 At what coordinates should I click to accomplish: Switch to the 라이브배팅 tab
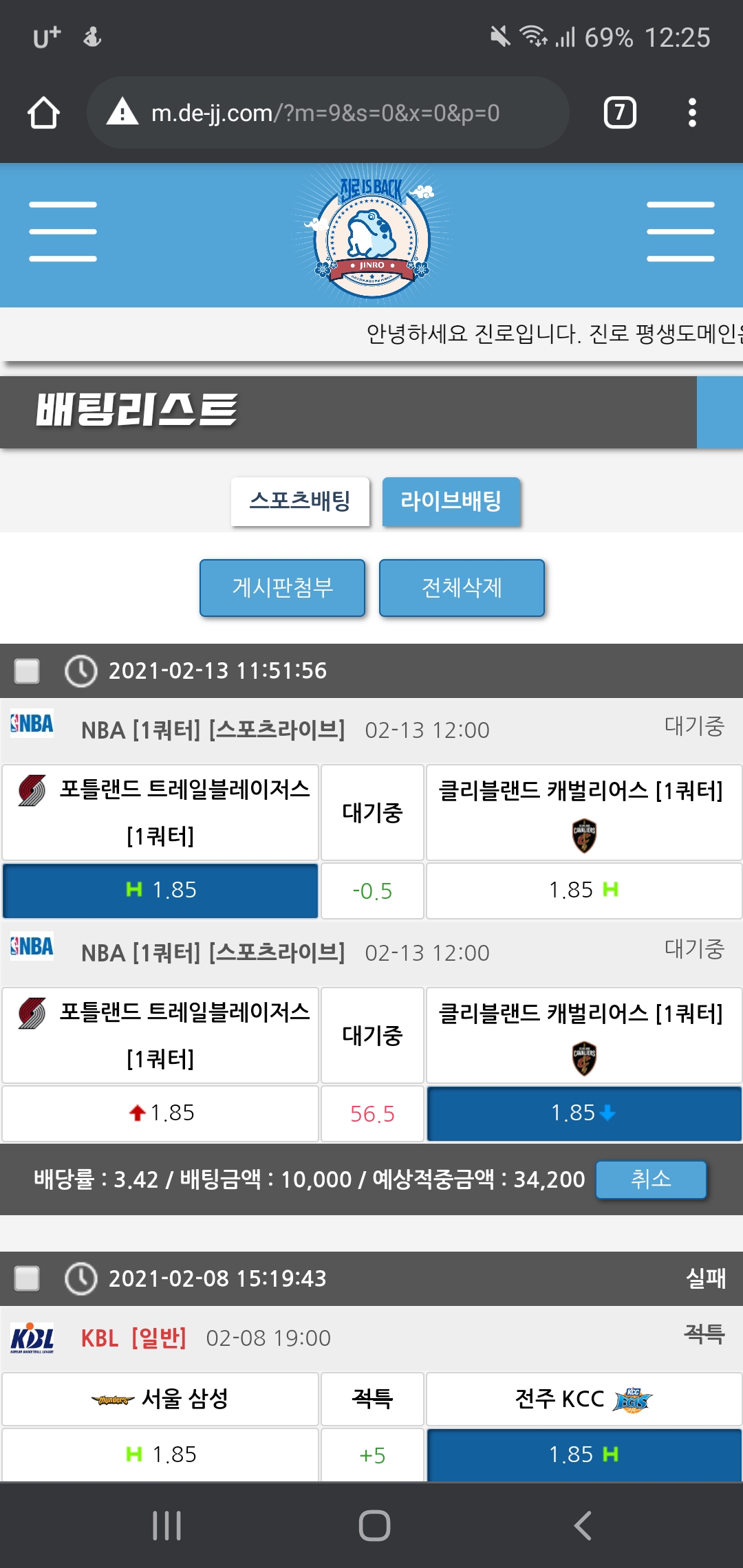coord(451,501)
